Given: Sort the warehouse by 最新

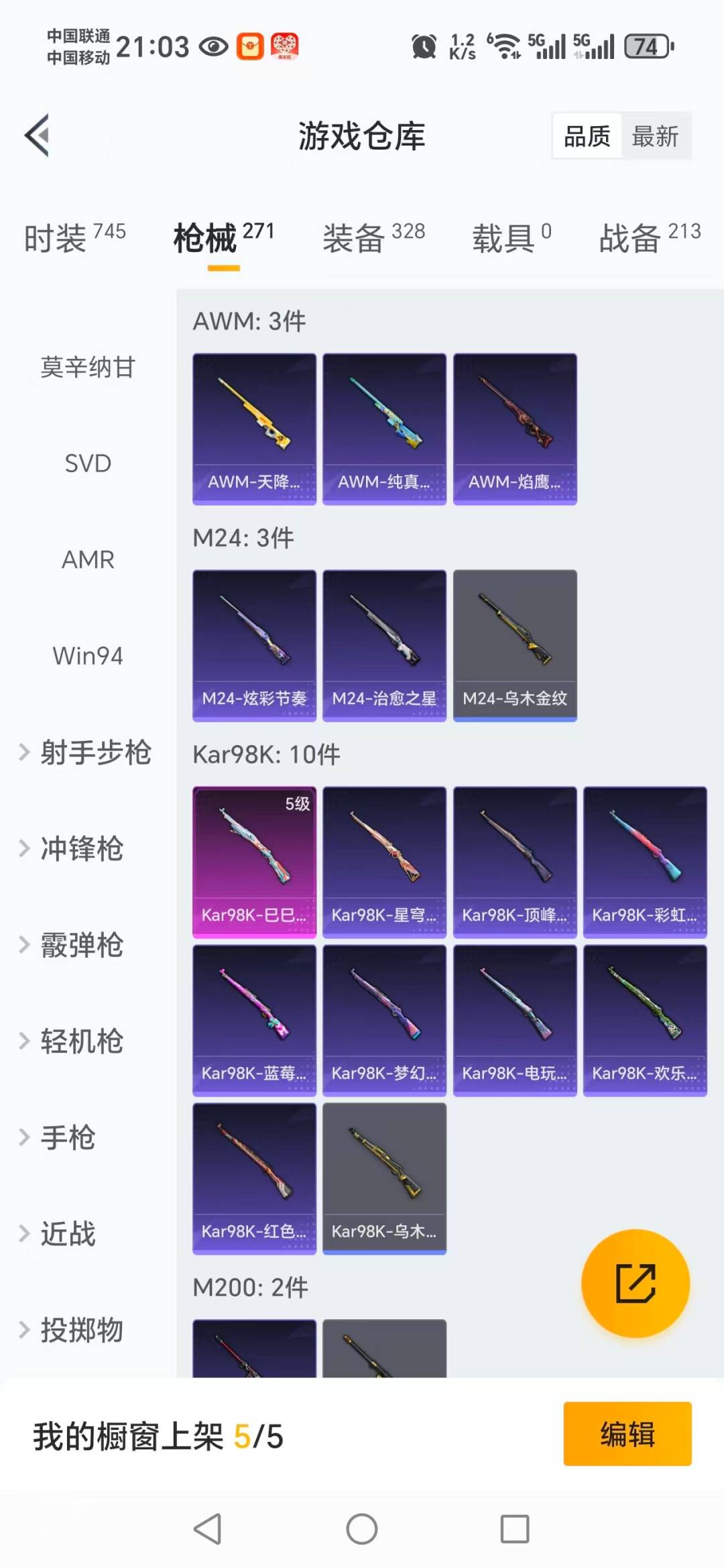Looking at the screenshot, I should (655, 136).
